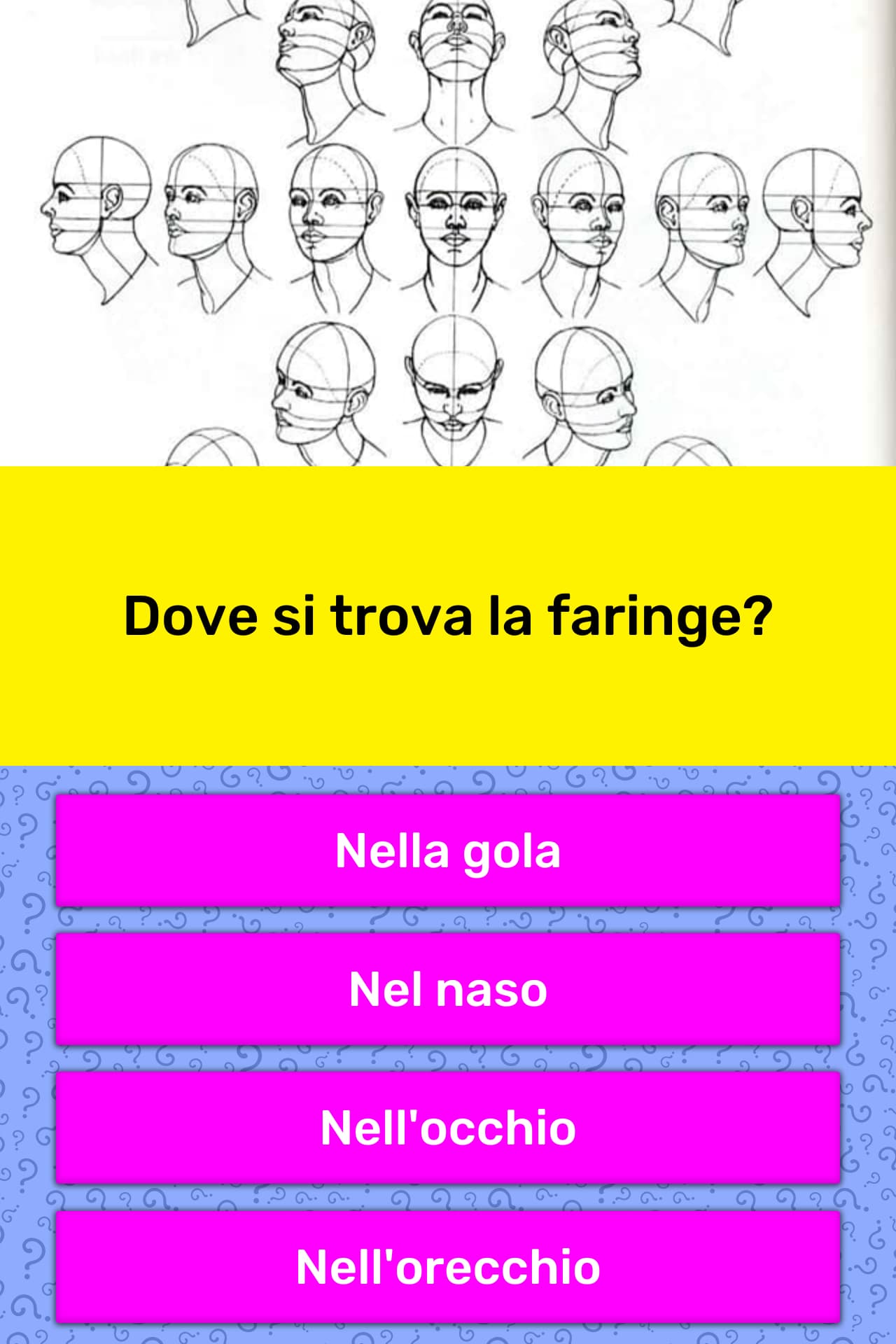
Task: Answer with 'Nell'orecchio'
Action: [x=448, y=1266]
